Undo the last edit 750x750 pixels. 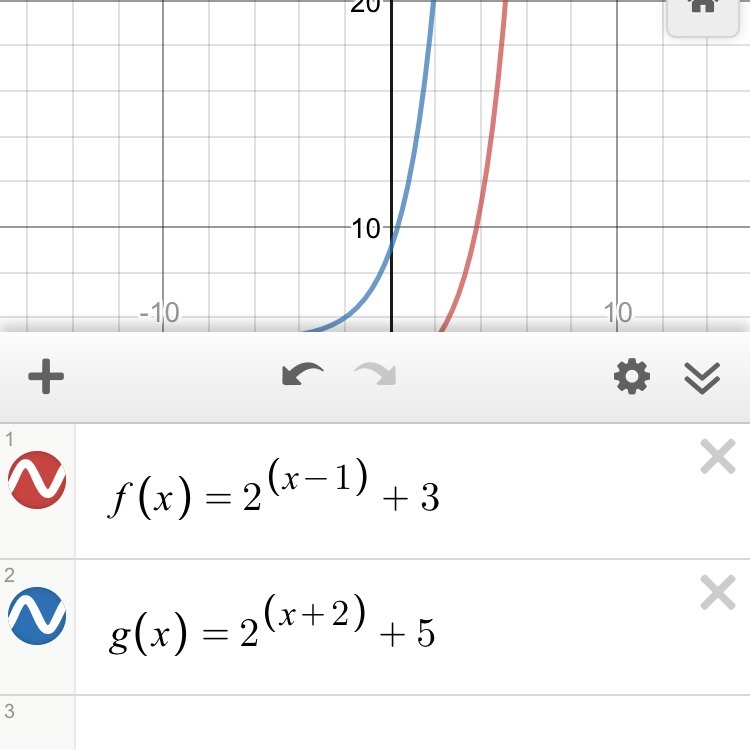pos(302,376)
